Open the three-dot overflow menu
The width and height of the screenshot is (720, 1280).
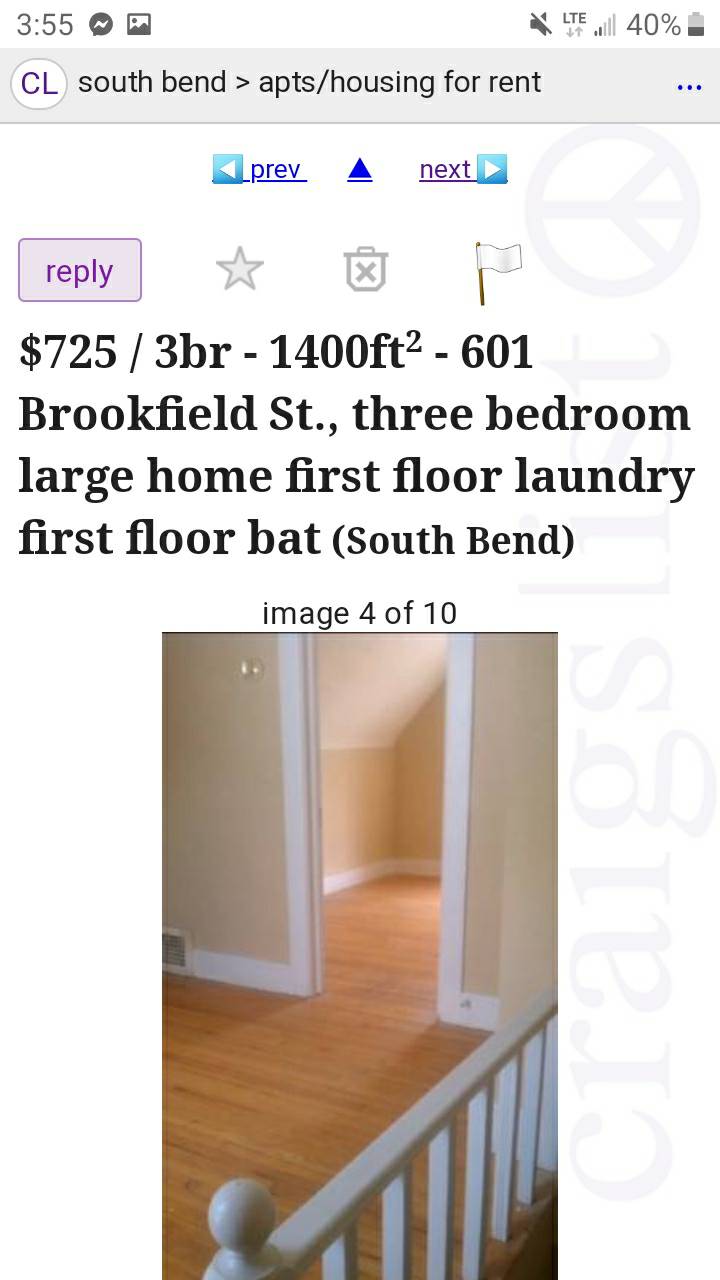click(x=689, y=87)
